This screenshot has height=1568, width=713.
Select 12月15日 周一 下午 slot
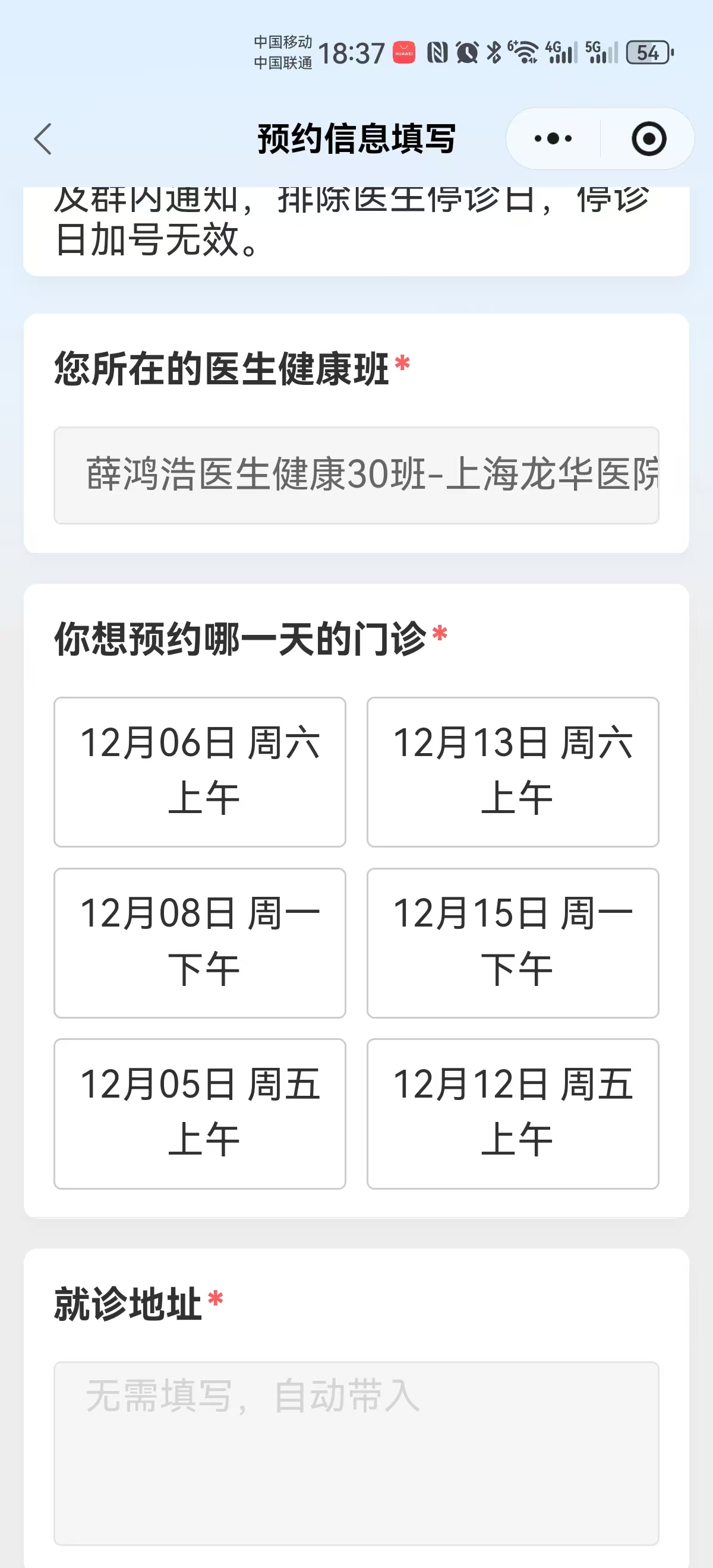[x=513, y=943]
